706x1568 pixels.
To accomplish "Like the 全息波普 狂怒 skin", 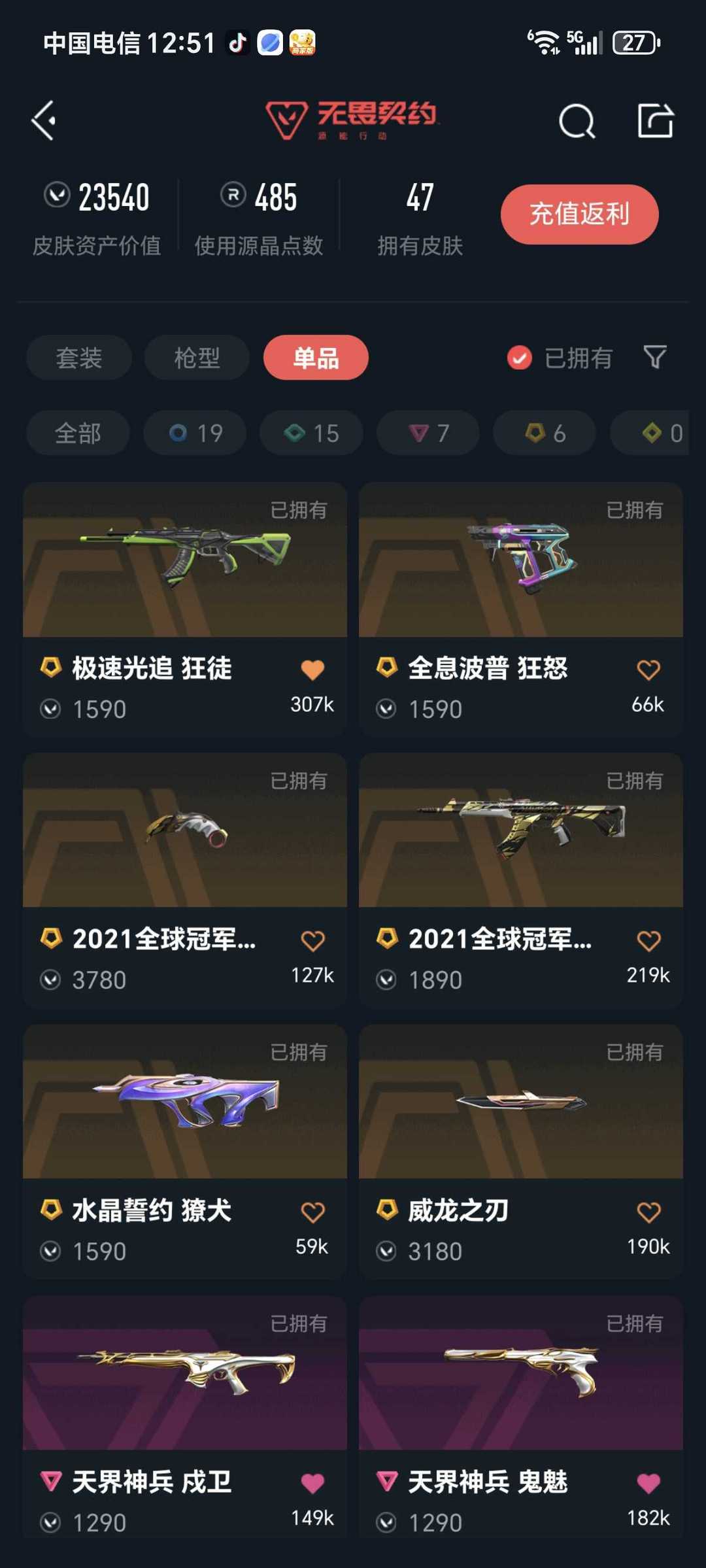I will [648, 670].
